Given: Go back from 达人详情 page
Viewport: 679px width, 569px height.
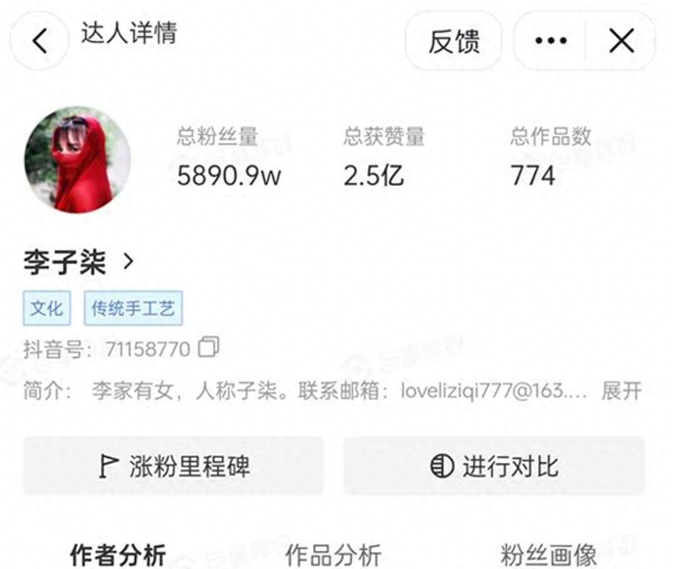Looking at the screenshot, I should [40, 41].
